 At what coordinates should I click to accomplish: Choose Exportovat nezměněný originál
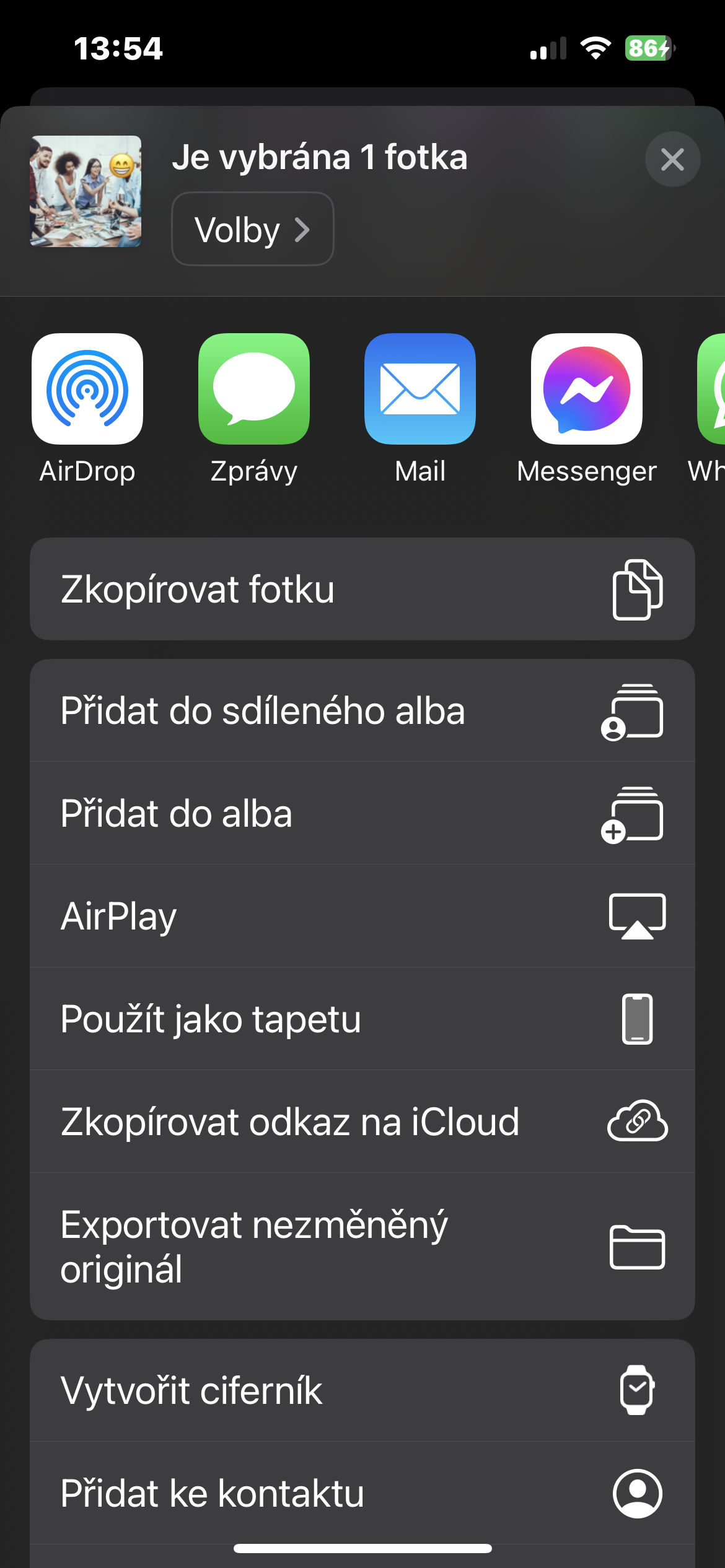(x=362, y=1247)
